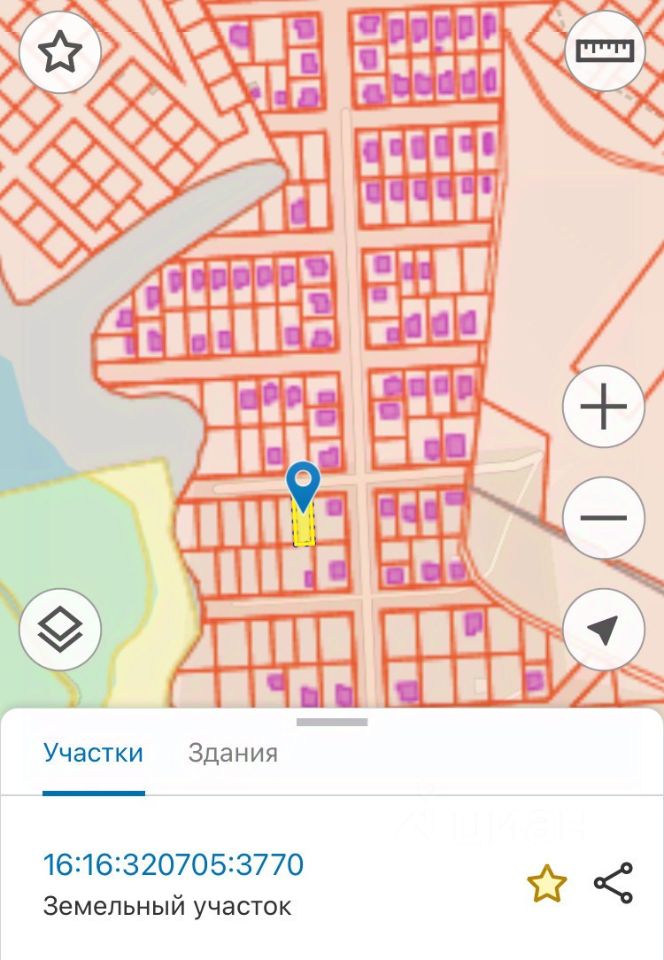Open parcel 16:16:320705:3770 details

(x=173, y=864)
